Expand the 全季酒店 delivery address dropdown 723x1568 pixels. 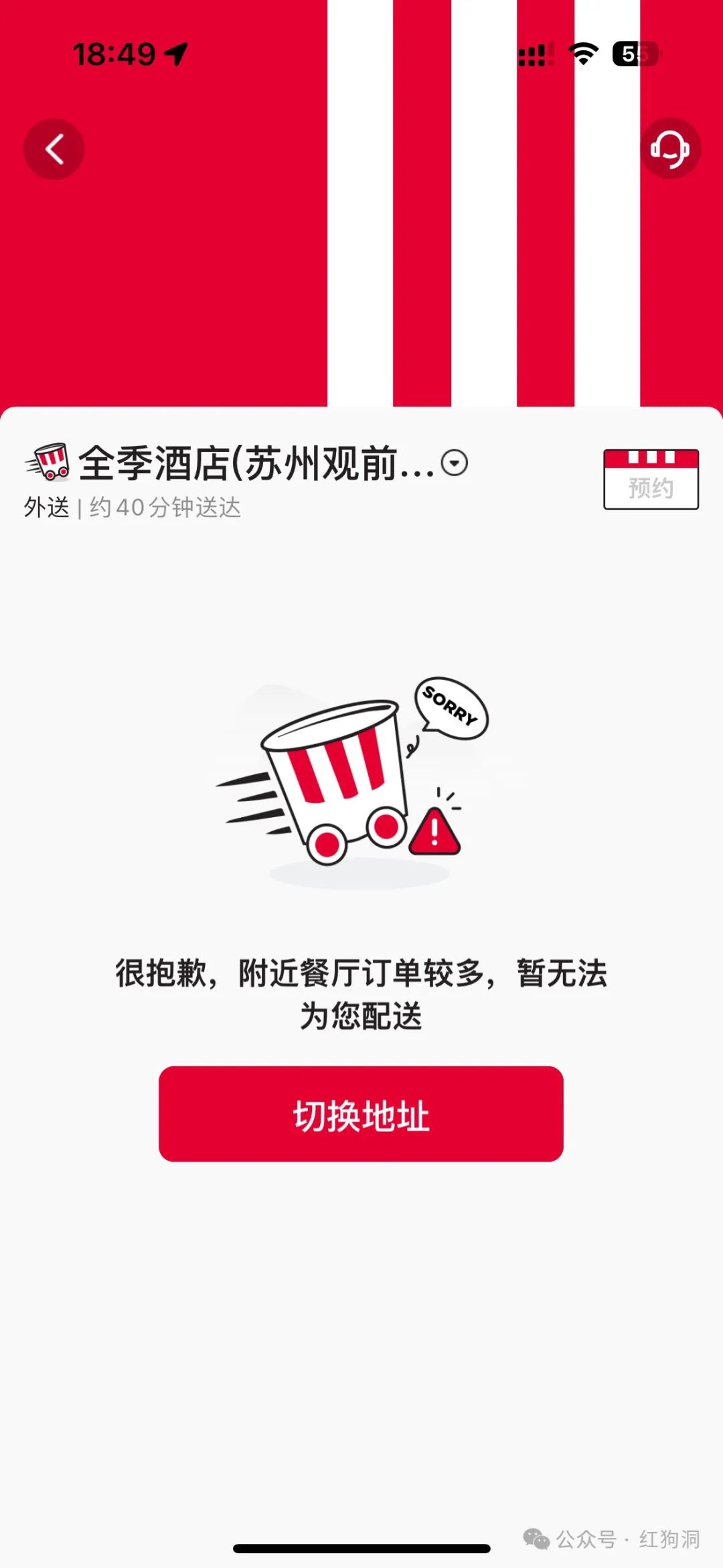click(x=455, y=463)
